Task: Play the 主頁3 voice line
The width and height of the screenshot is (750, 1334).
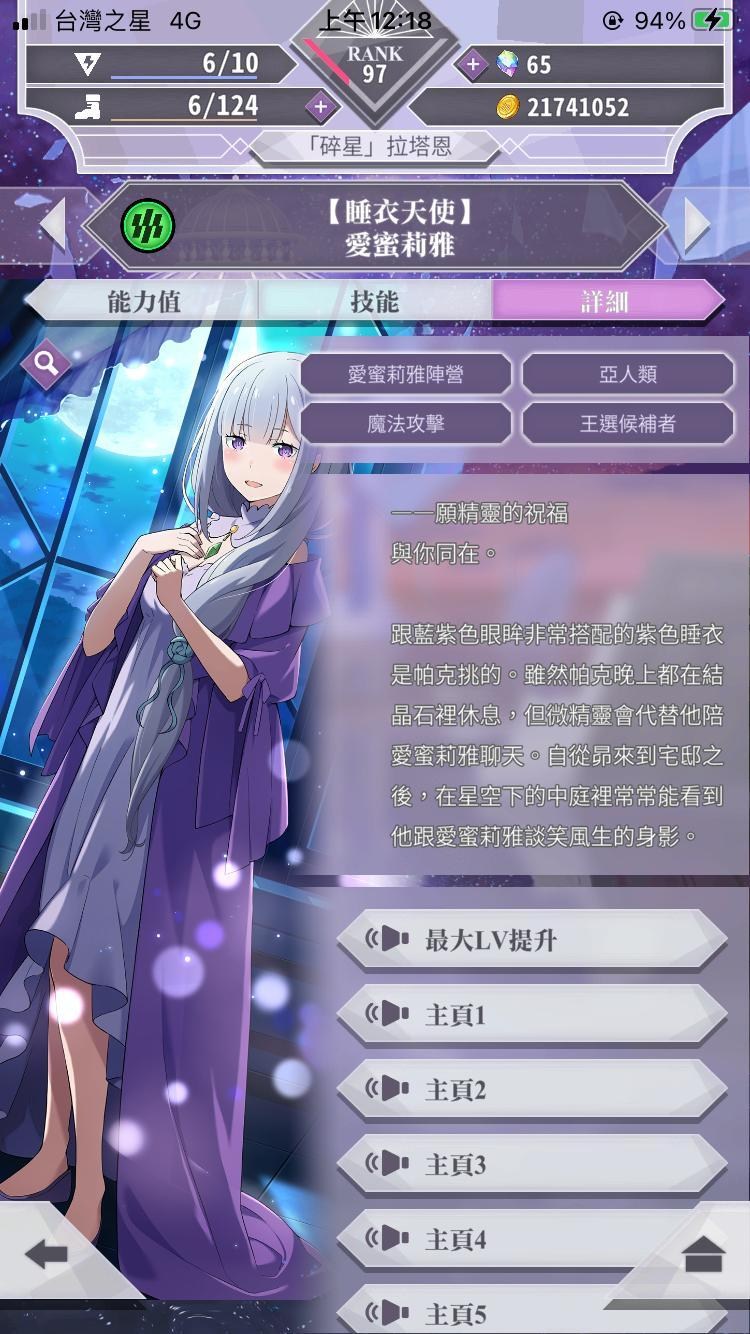Action: (532, 1165)
